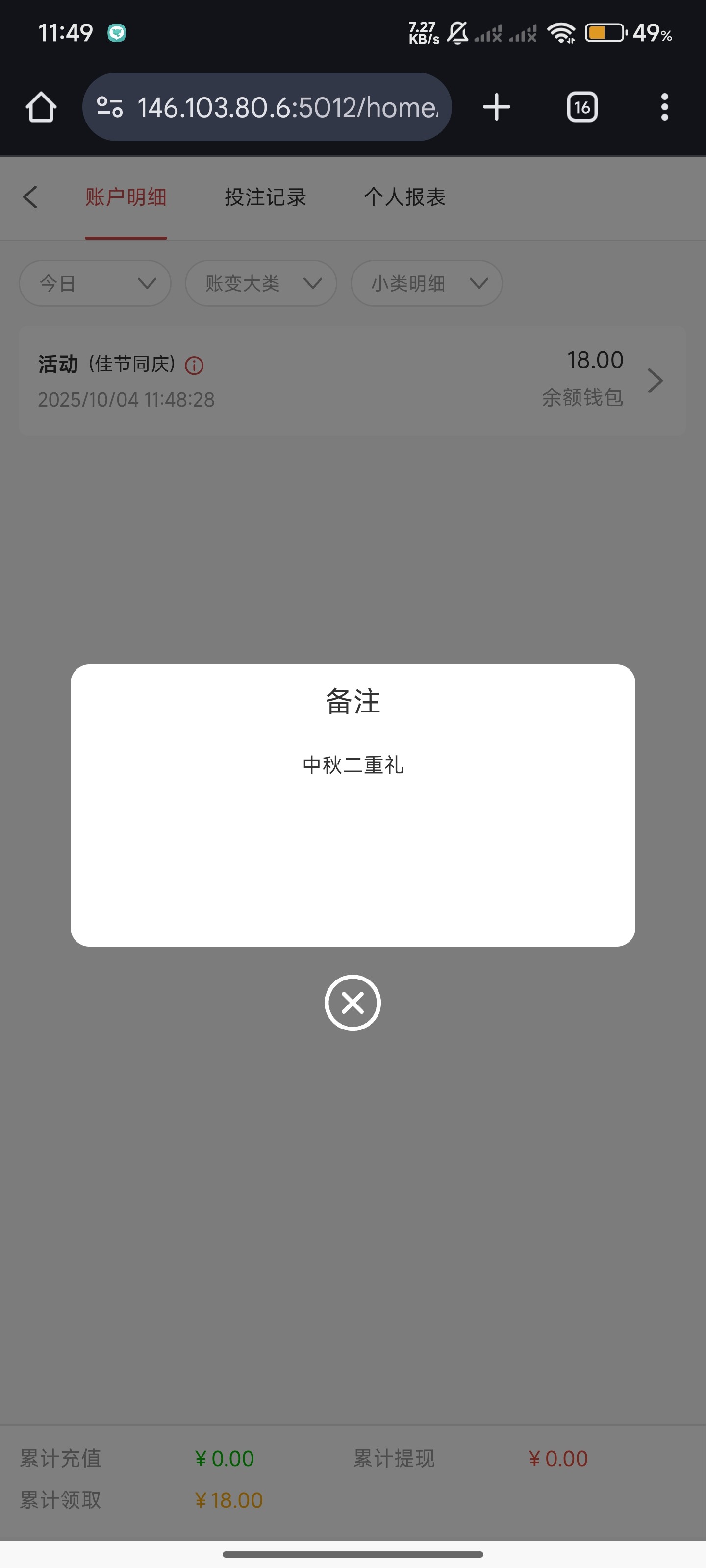The height and width of the screenshot is (1568, 706).
Task: Switch to the 投注记录 tab
Action: coord(265,197)
